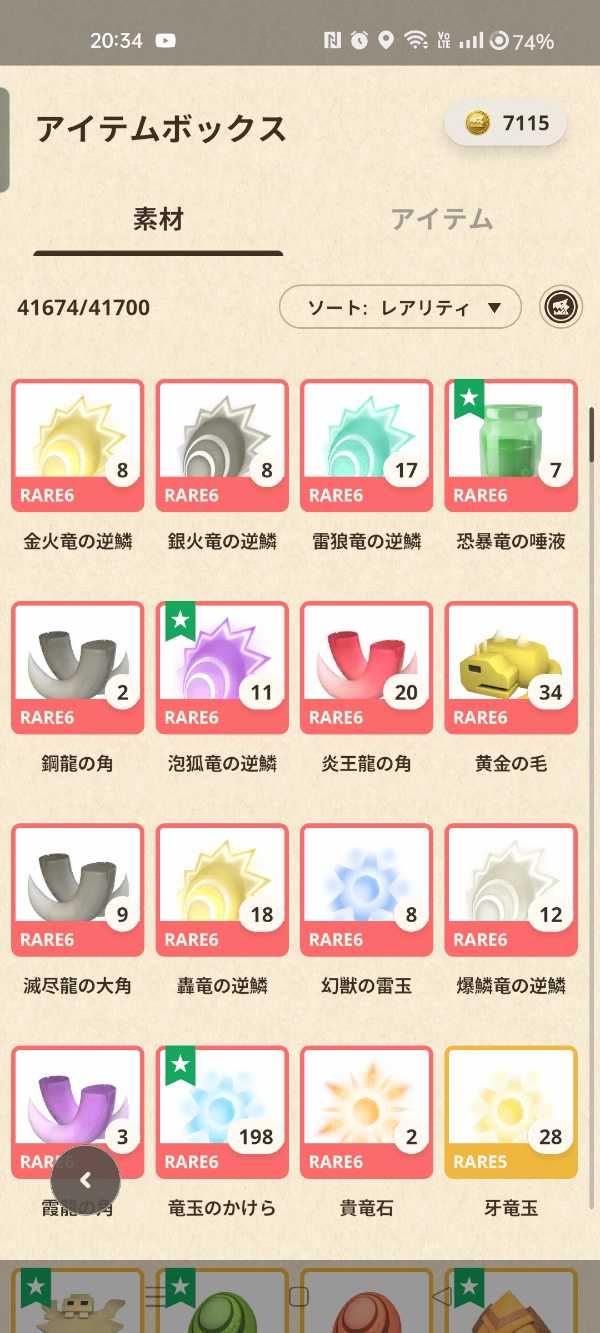Open the 黄金の毛 item
The height and width of the screenshot is (1333, 600).
click(510, 668)
